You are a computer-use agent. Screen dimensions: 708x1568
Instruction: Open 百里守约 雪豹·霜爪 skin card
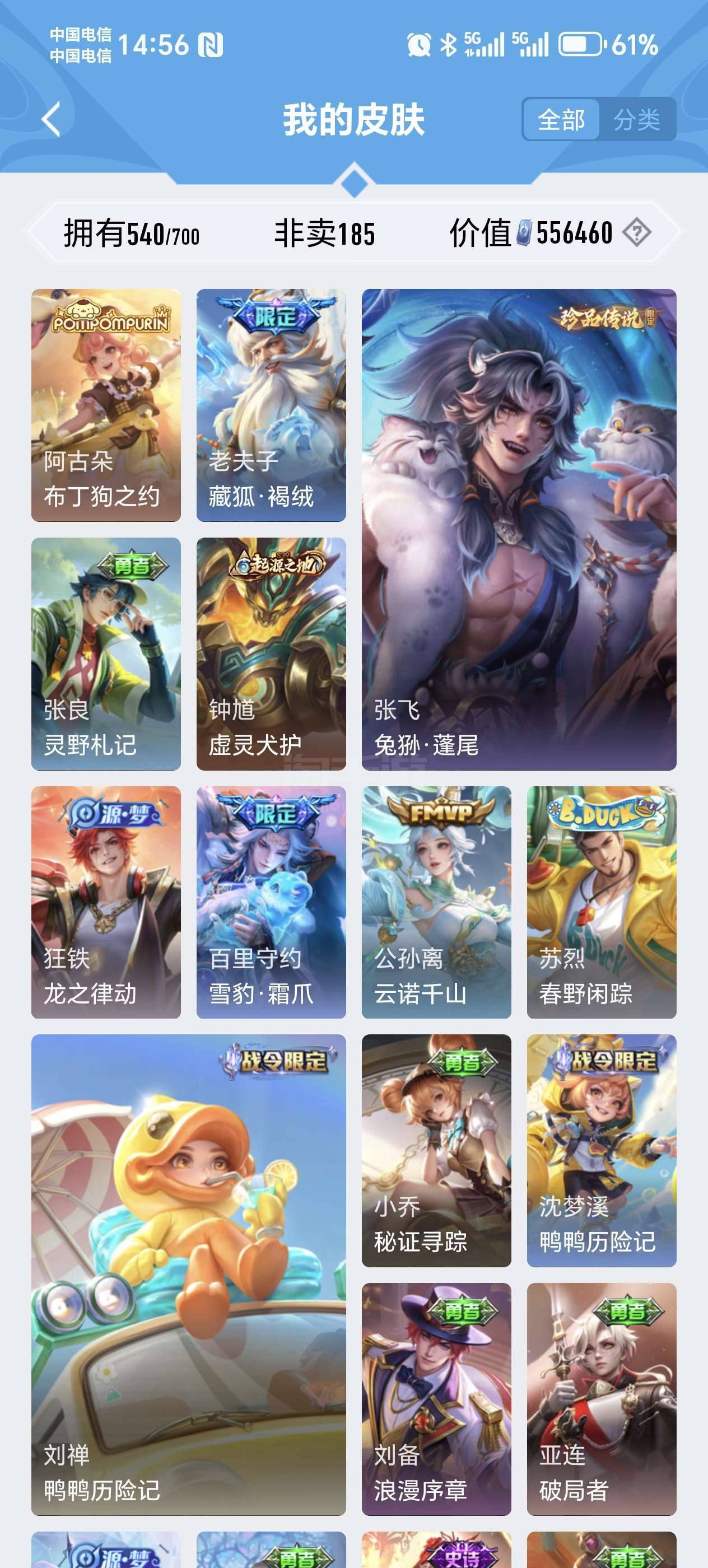tap(271, 902)
